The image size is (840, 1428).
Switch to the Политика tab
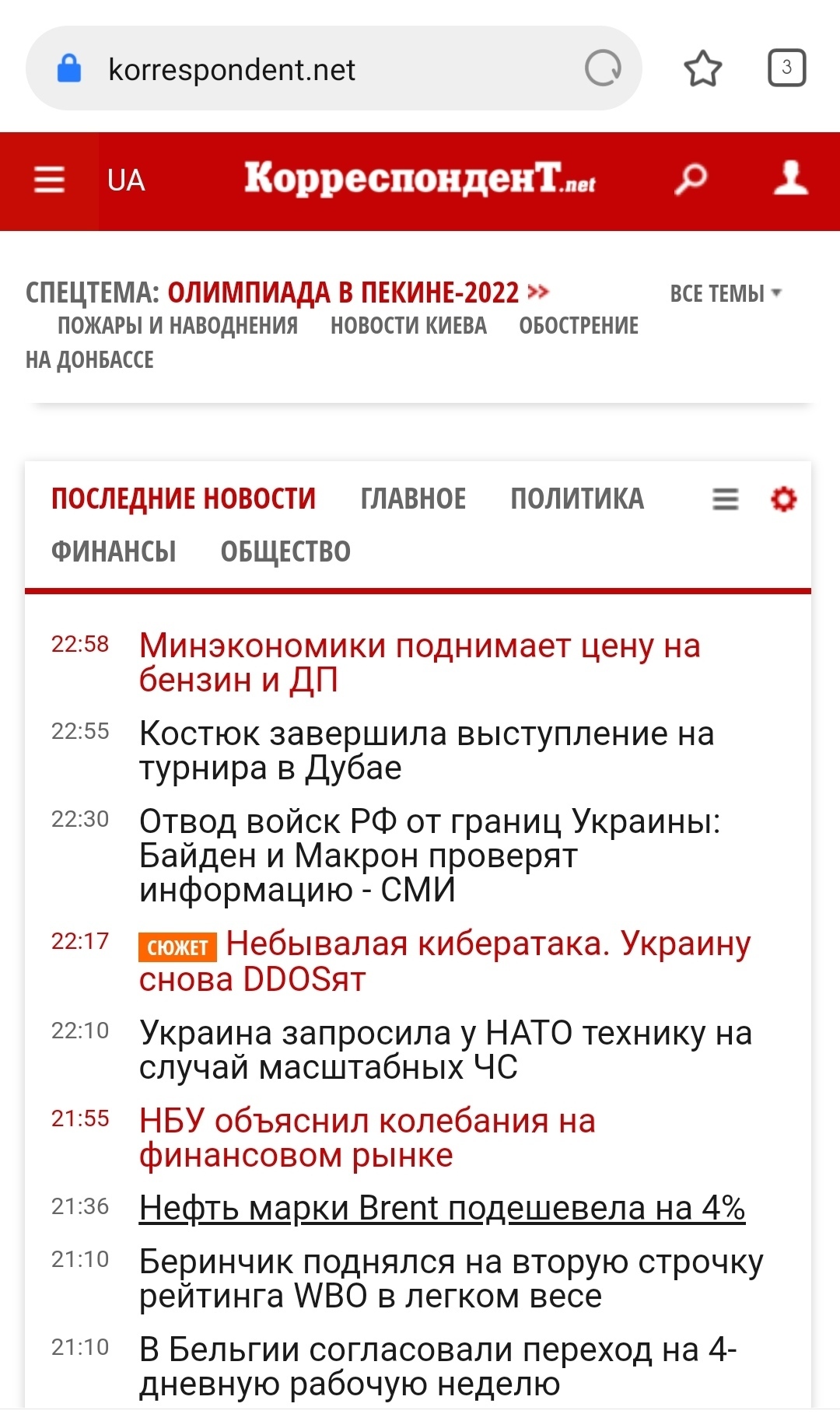(577, 499)
